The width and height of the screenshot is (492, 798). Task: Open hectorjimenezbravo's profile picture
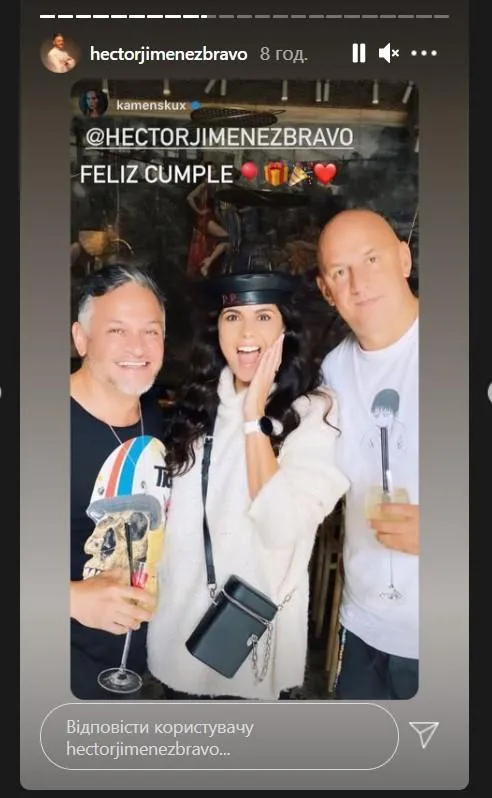[60, 54]
